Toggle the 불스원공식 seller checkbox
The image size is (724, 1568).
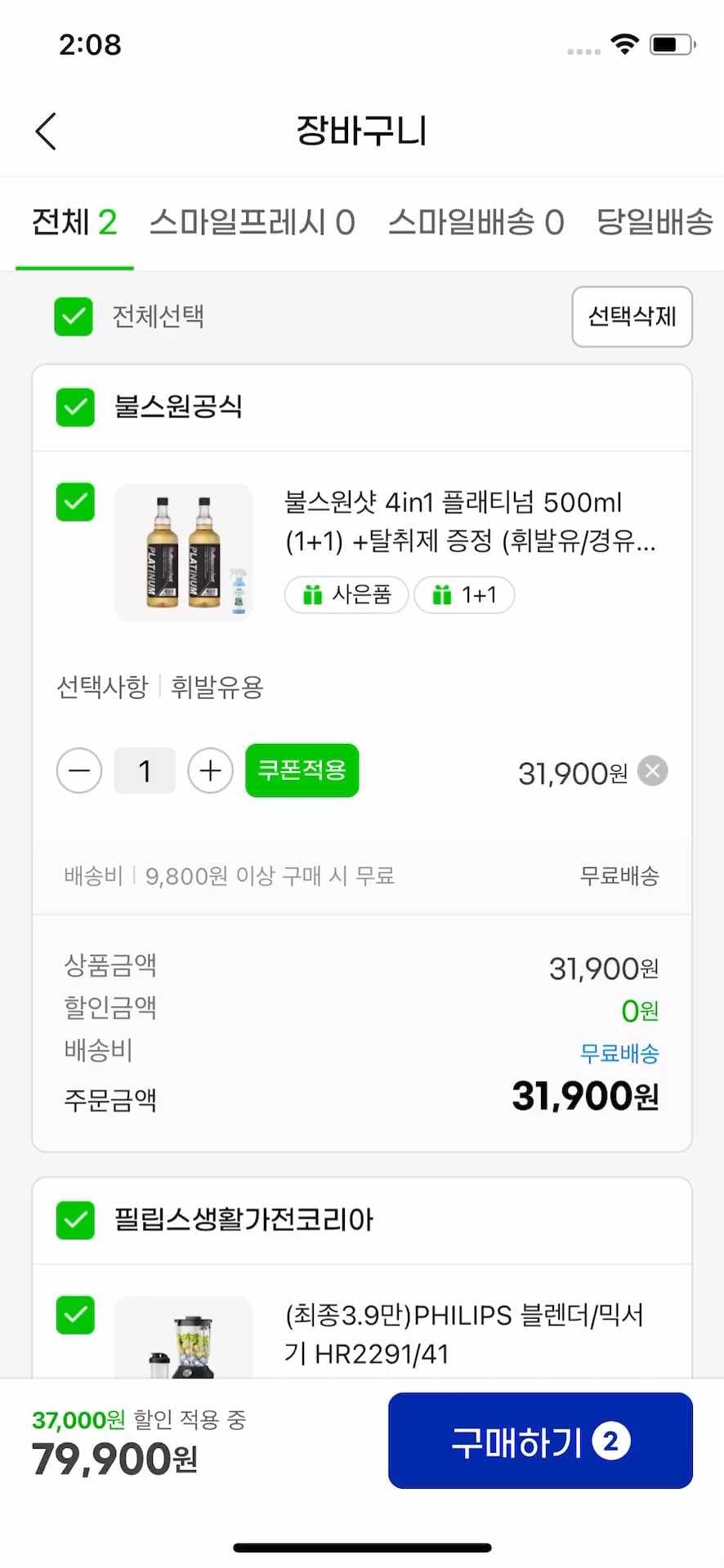[x=74, y=408]
